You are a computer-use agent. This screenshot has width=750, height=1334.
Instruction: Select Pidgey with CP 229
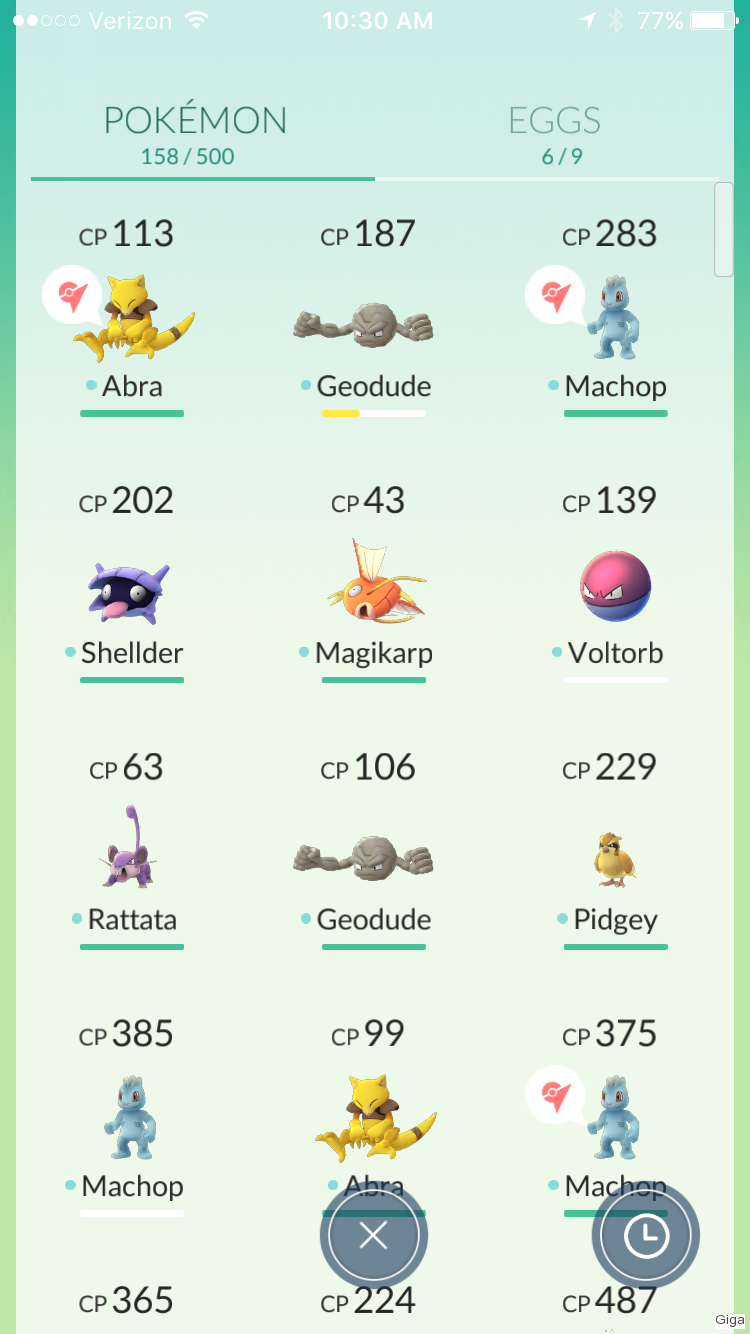tap(615, 852)
